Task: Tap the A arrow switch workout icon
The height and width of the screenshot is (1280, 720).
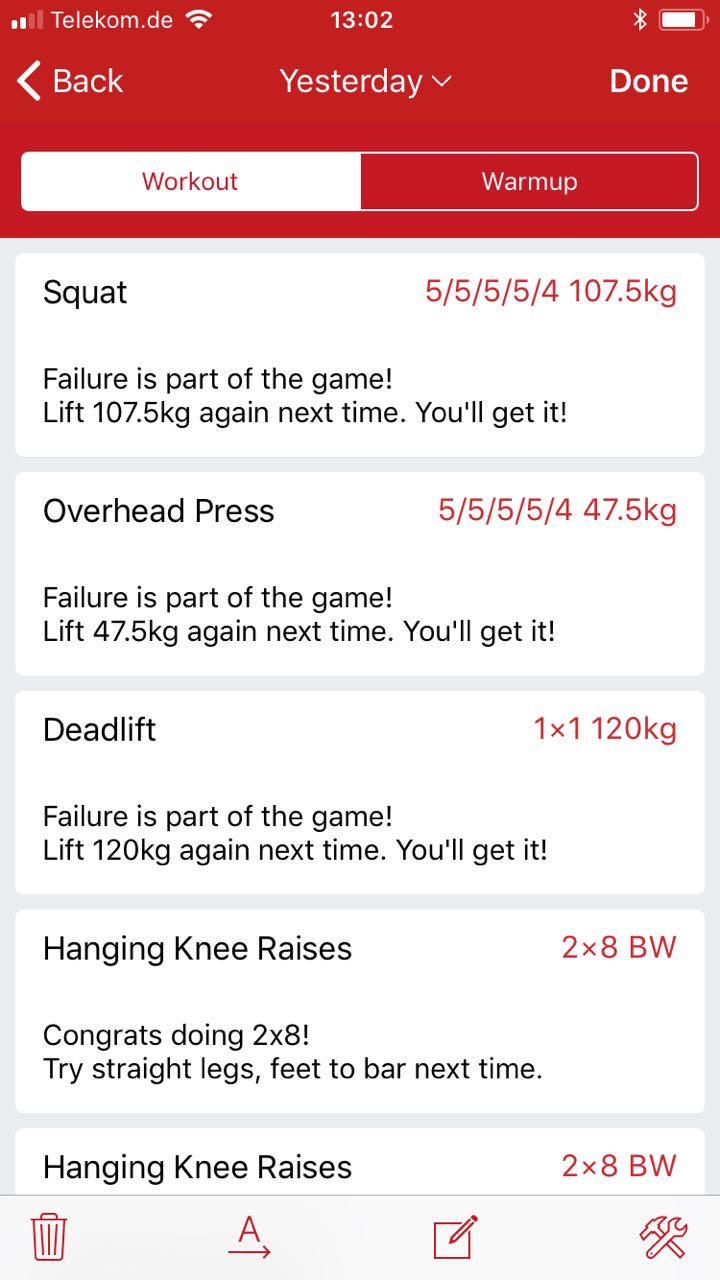Action: pyautogui.click(x=249, y=1238)
